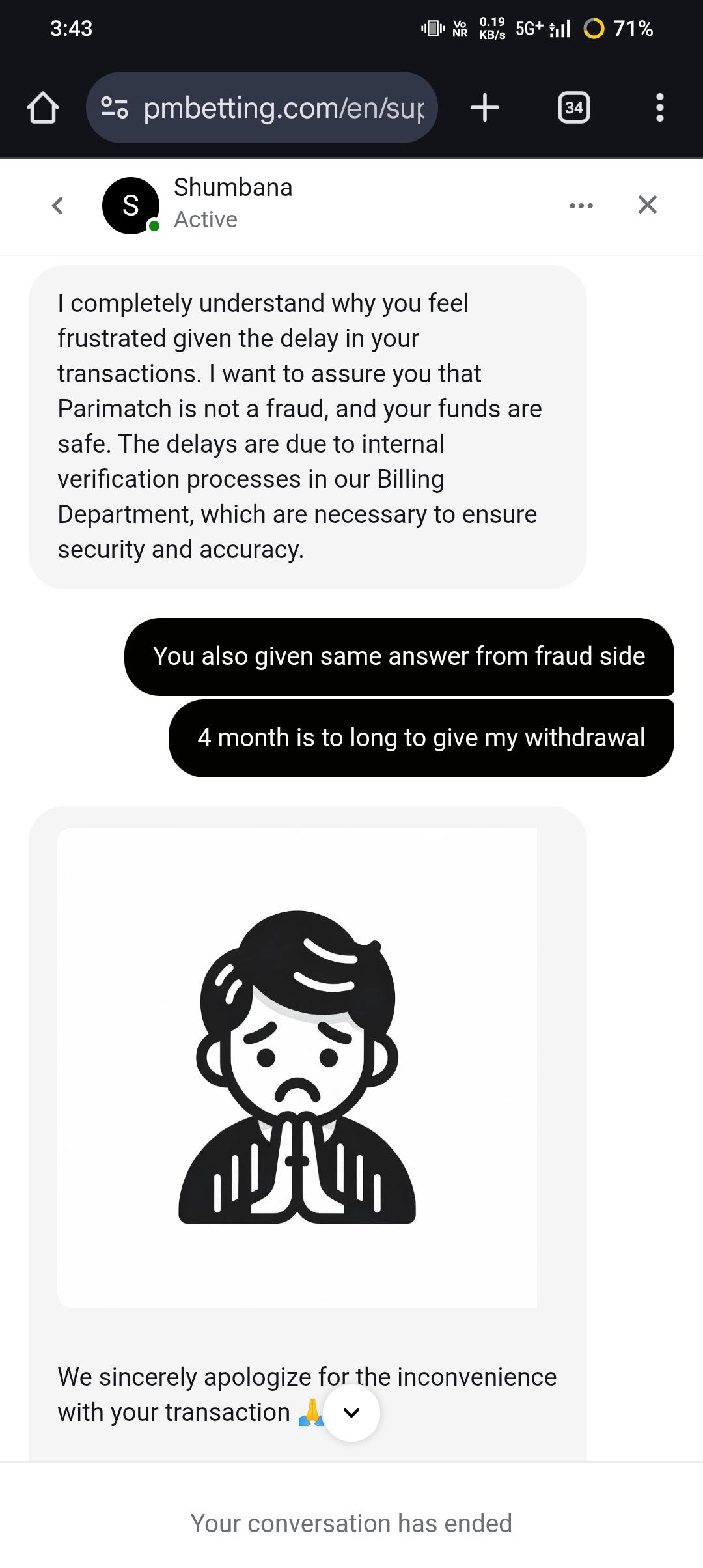Open the browser's overflow menu

(659, 107)
